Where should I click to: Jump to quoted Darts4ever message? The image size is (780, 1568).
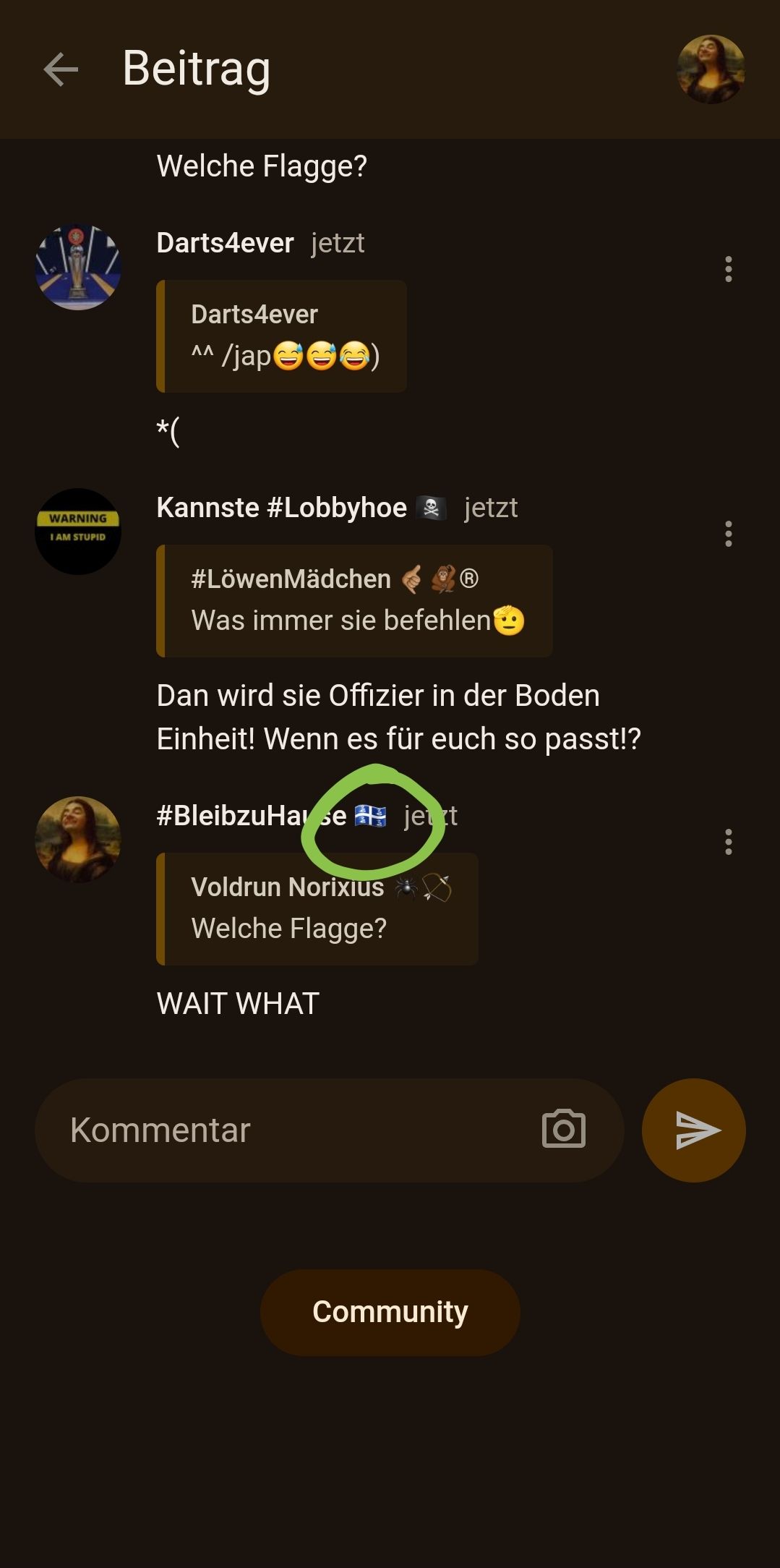pos(281,336)
